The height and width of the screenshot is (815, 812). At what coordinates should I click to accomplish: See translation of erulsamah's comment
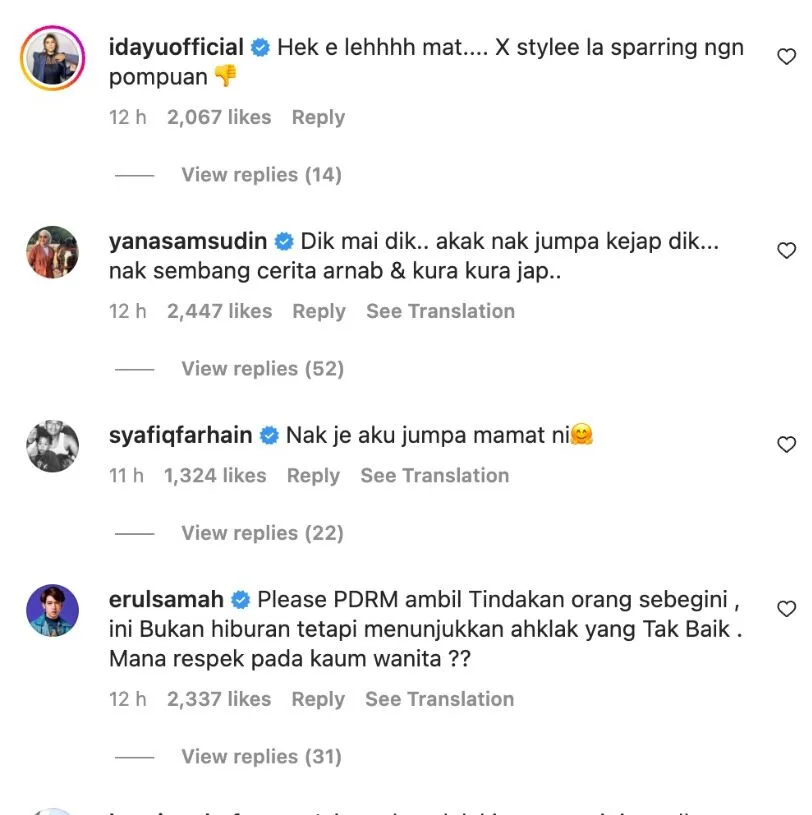tap(439, 699)
